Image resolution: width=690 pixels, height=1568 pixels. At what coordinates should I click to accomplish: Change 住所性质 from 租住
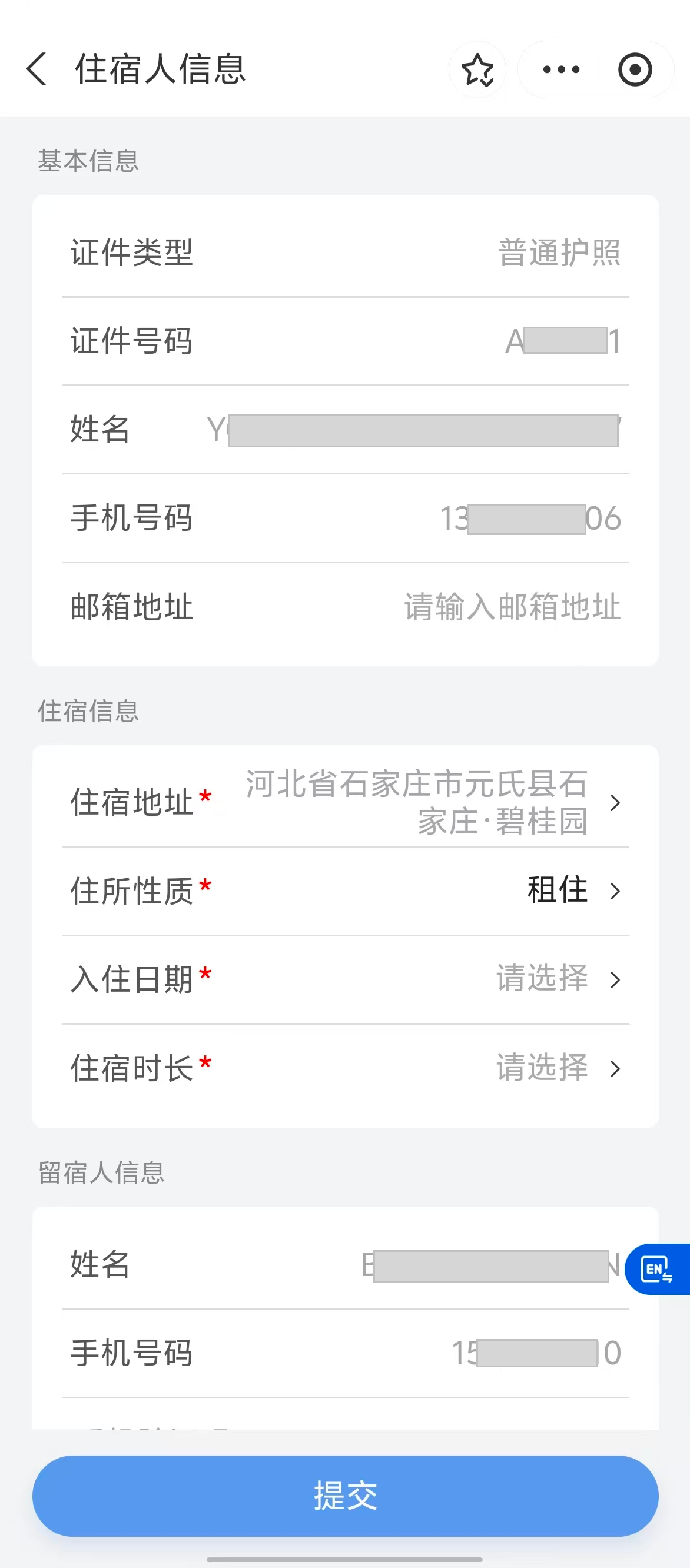point(571,891)
